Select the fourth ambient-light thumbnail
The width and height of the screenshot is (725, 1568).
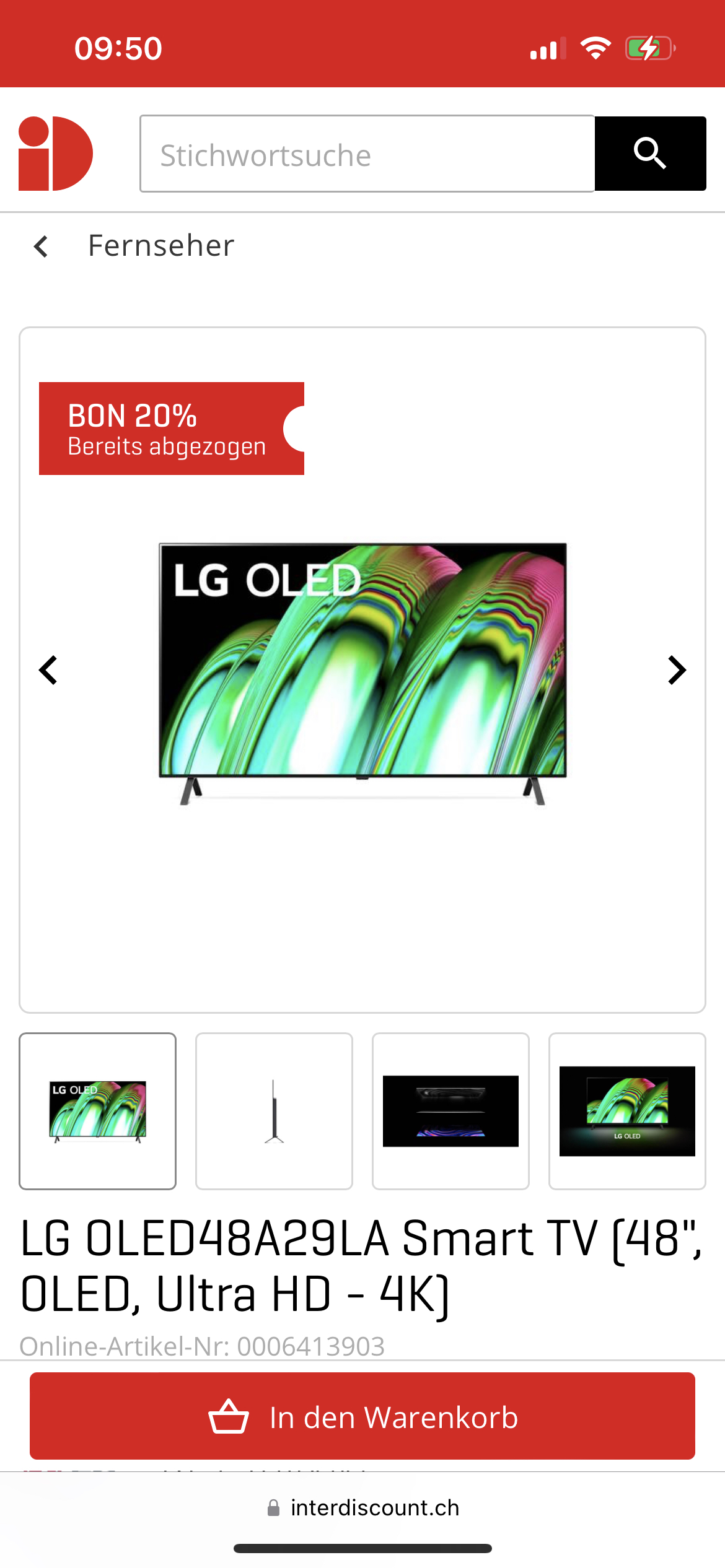pyautogui.click(x=627, y=1111)
